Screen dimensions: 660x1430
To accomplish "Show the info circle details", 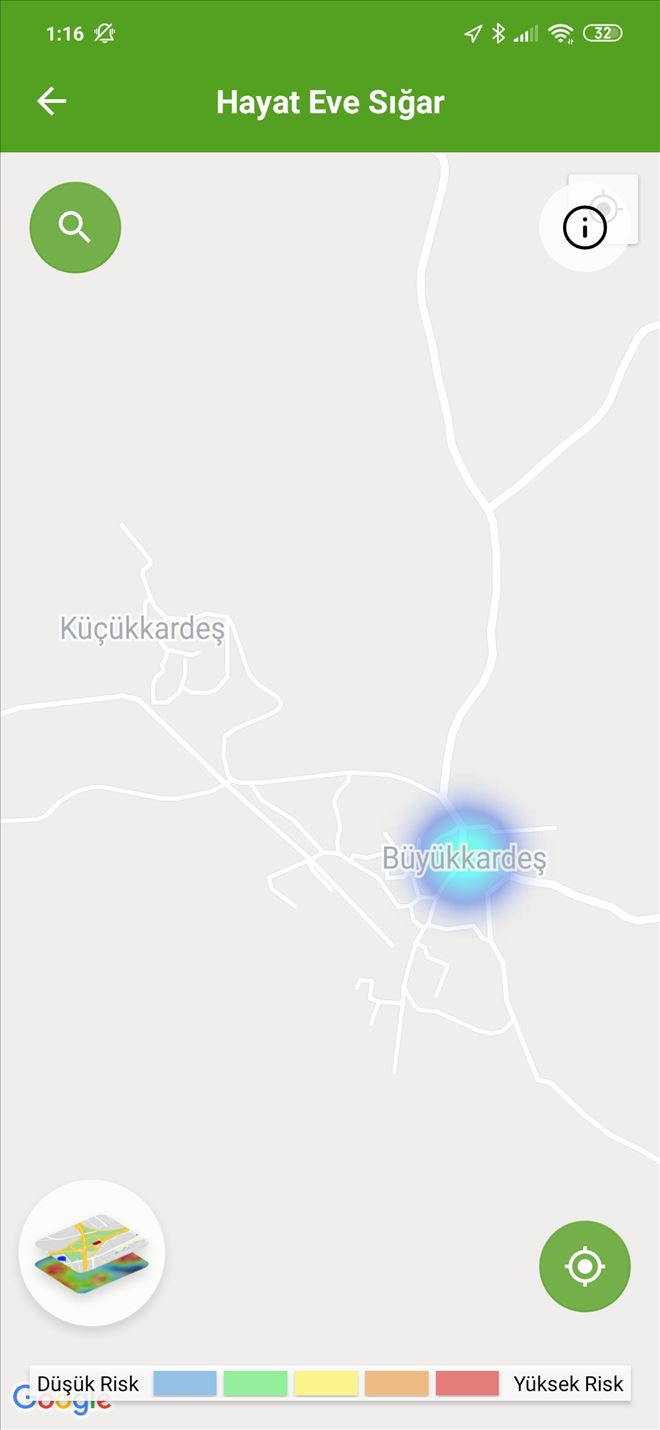I will click(585, 228).
